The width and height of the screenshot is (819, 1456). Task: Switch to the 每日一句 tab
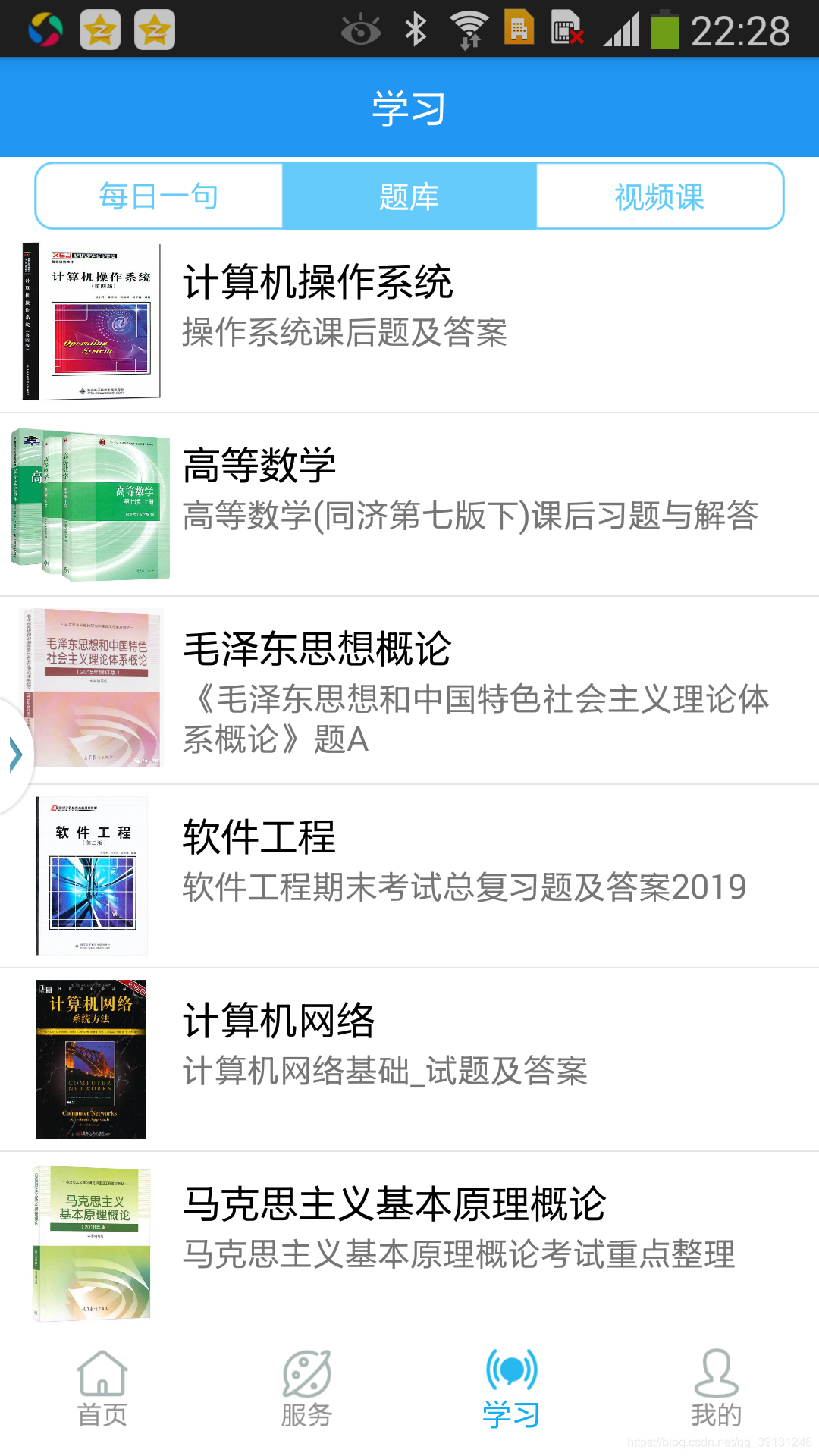(x=159, y=196)
